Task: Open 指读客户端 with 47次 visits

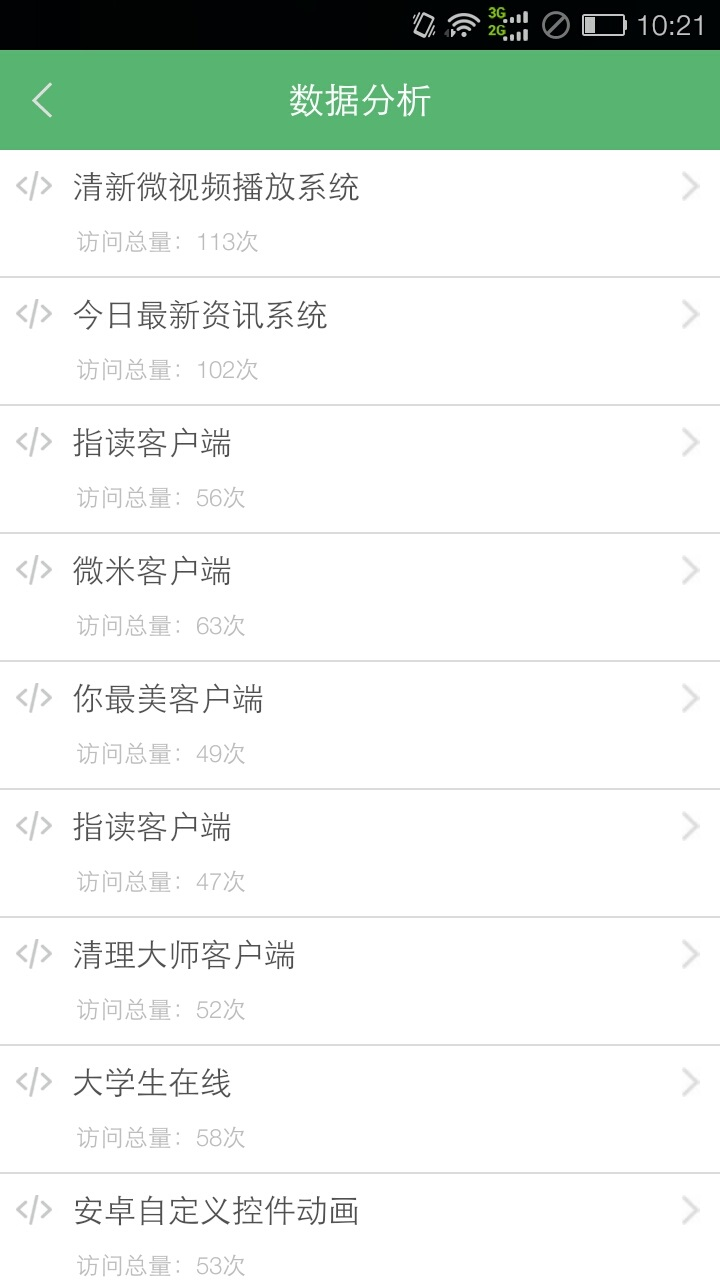Action: tap(360, 854)
